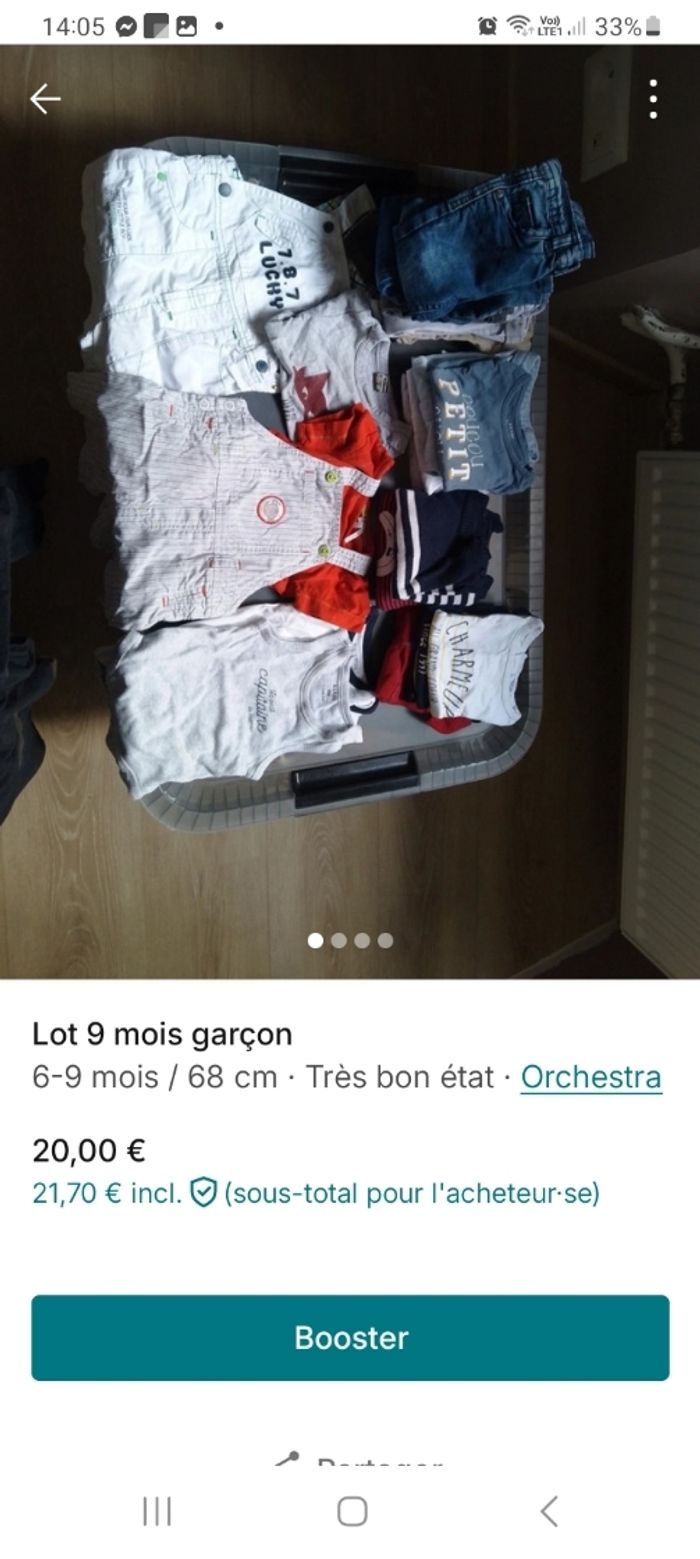The width and height of the screenshot is (700, 1559).
Task: Go back using the top-left arrow
Action: (45, 99)
